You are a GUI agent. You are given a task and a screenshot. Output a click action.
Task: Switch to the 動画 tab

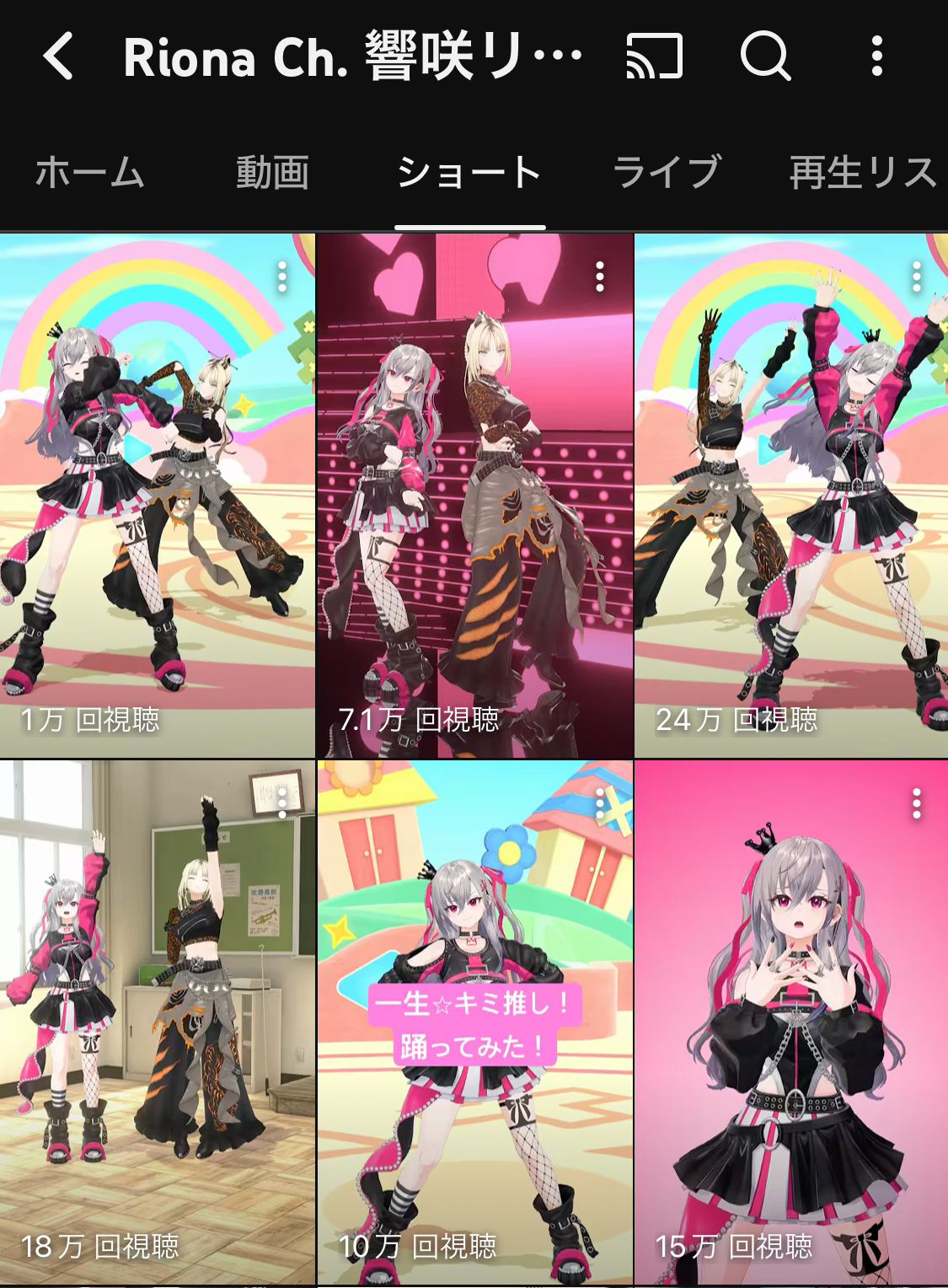coord(272,173)
